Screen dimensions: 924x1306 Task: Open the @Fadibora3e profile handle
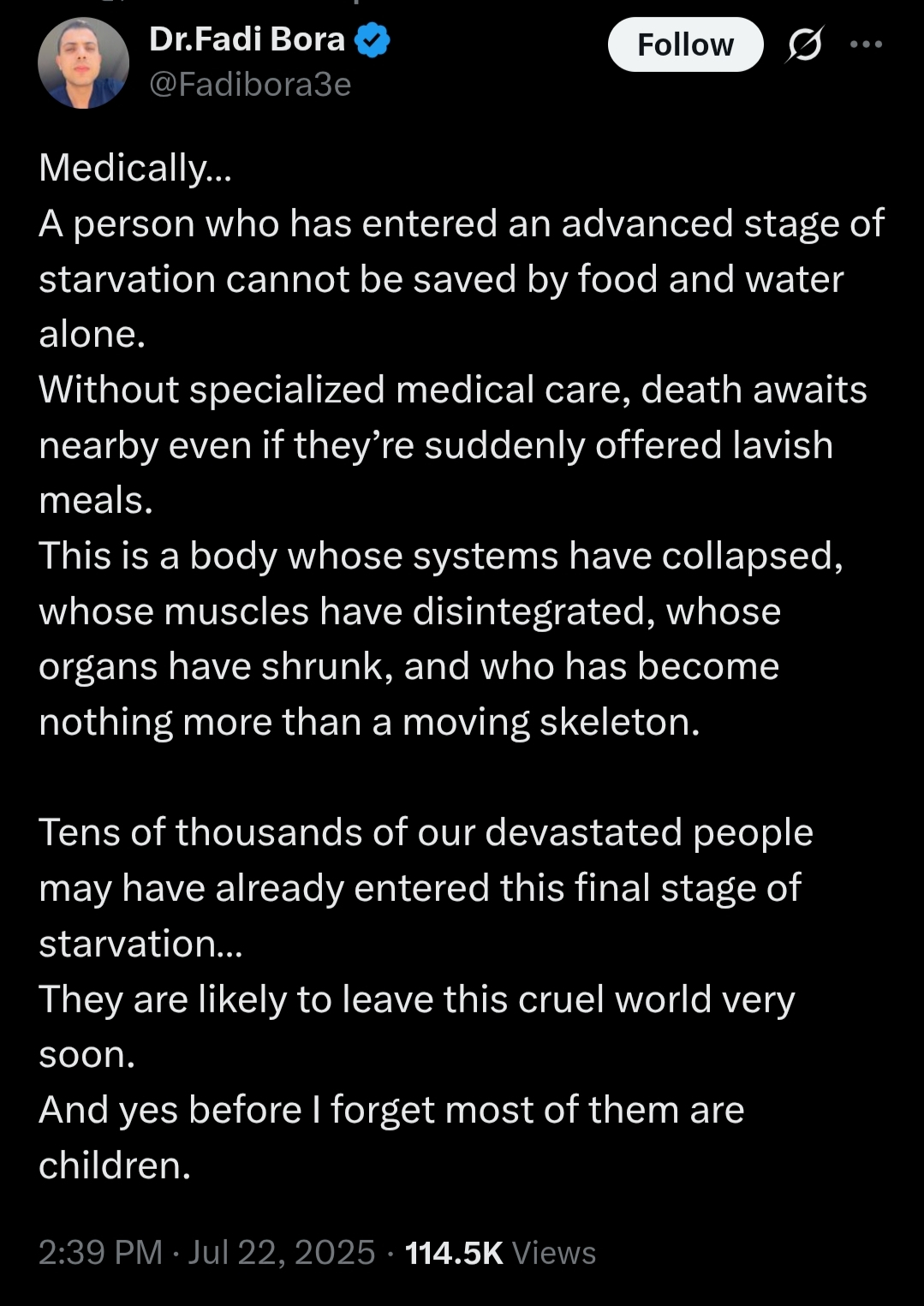tap(250, 85)
